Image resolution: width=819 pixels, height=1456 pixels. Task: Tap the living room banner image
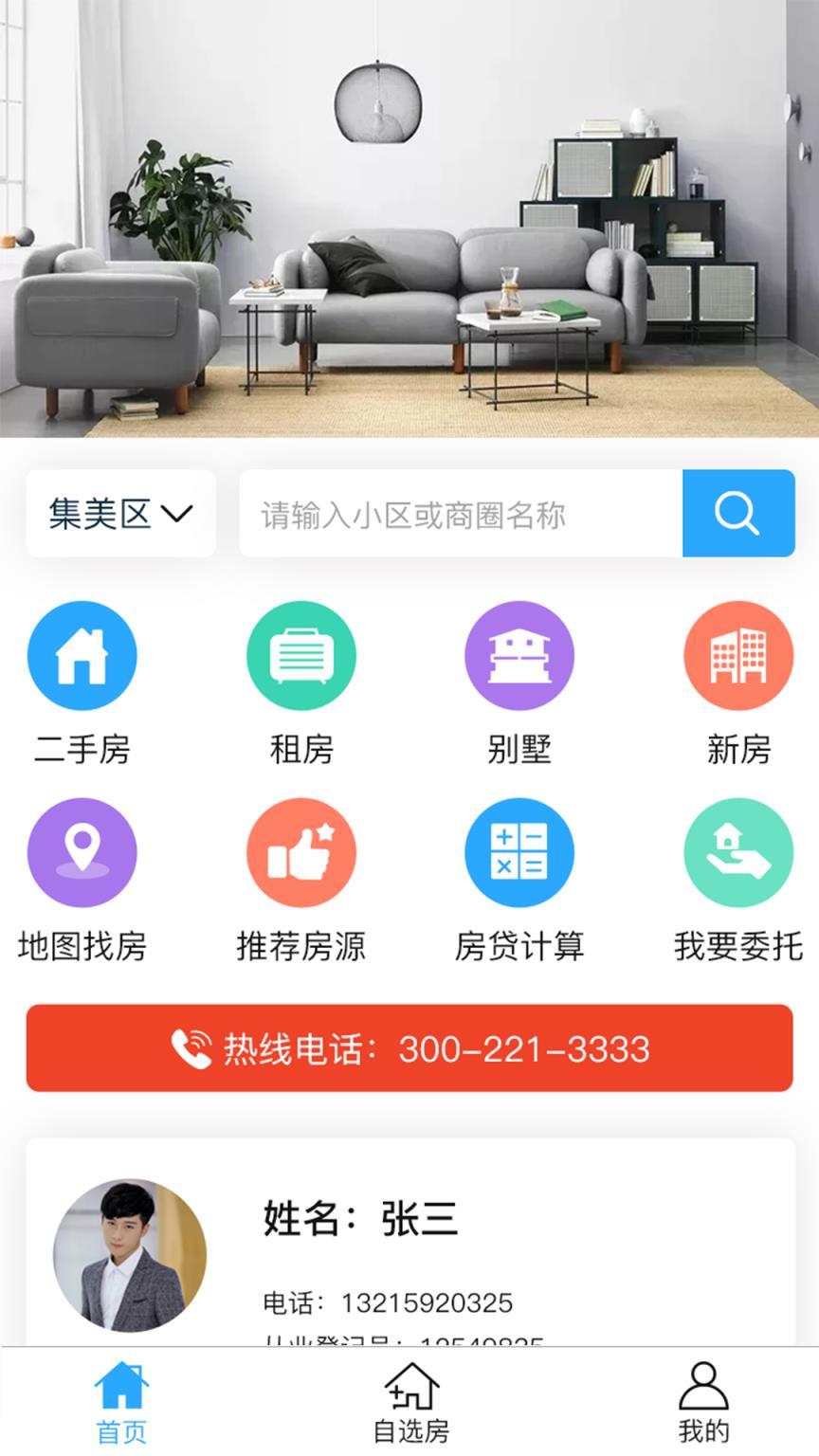point(409,218)
